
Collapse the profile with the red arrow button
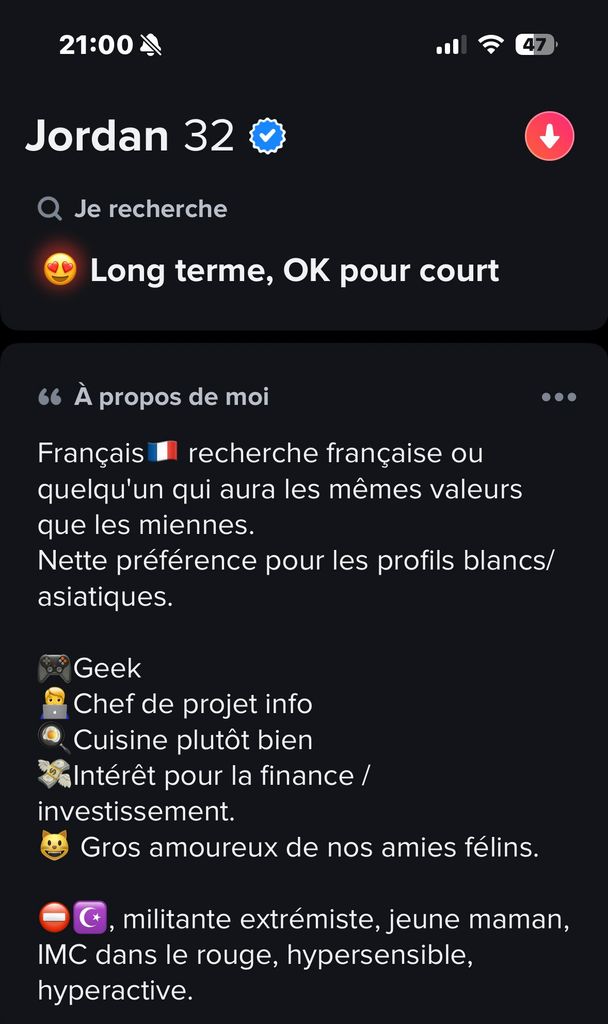pyautogui.click(x=549, y=136)
